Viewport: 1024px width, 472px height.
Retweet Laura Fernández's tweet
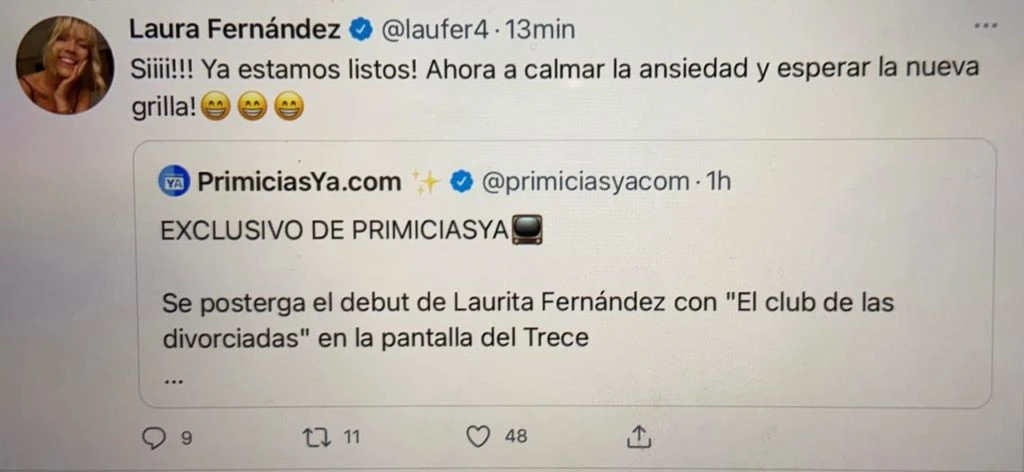(317, 437)
